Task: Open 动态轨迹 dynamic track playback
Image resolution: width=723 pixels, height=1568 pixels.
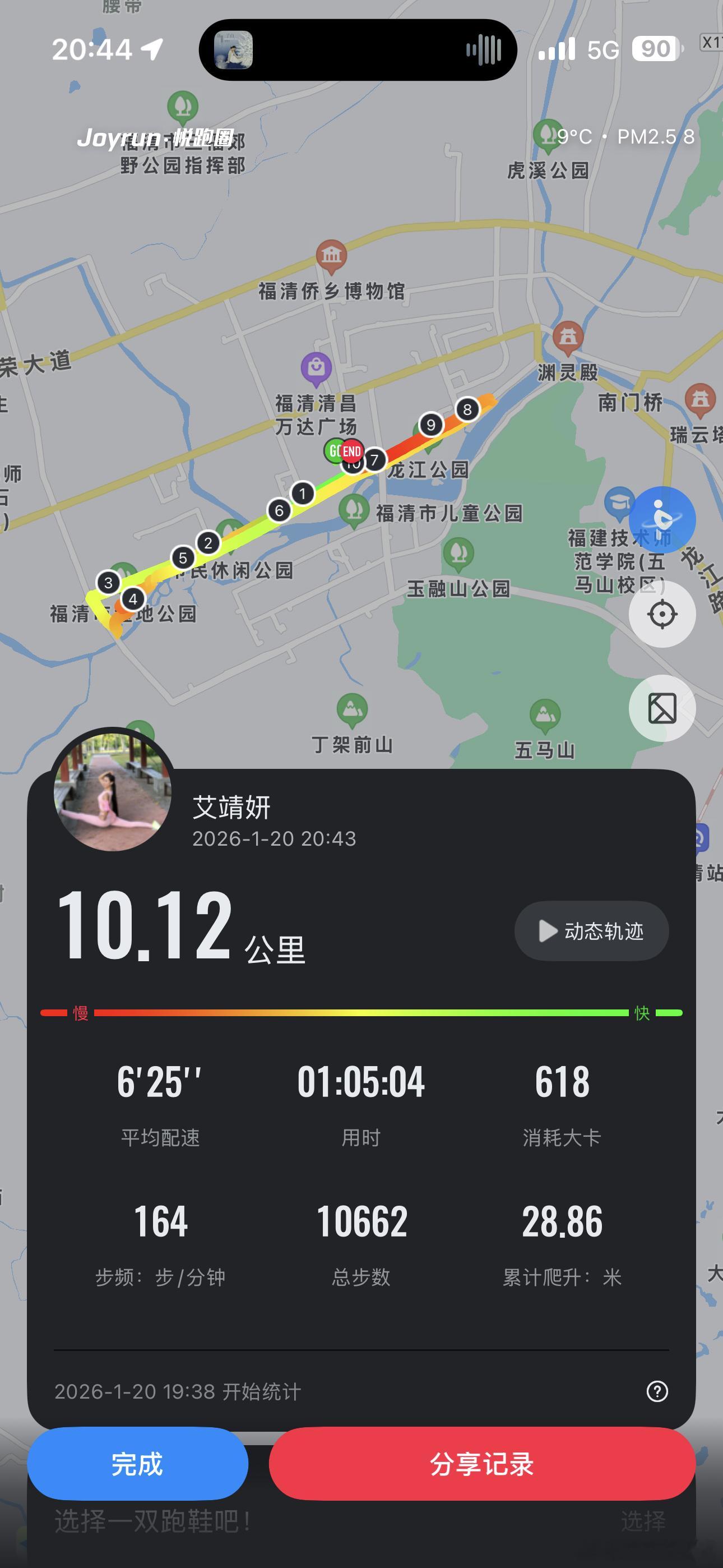Action: (x=590, y=930)
